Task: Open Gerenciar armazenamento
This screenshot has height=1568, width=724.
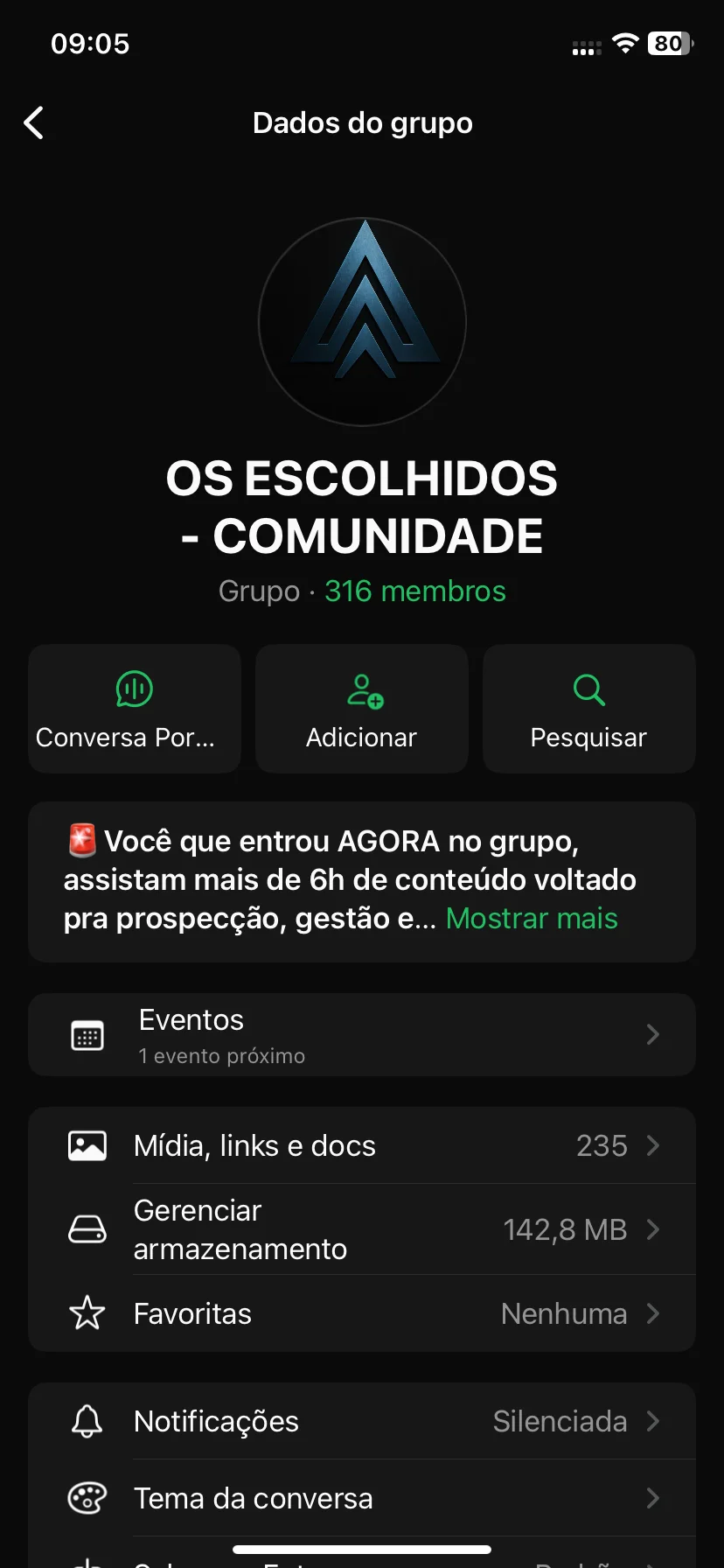Action: pyautogui.click(x=362, y=1229)
